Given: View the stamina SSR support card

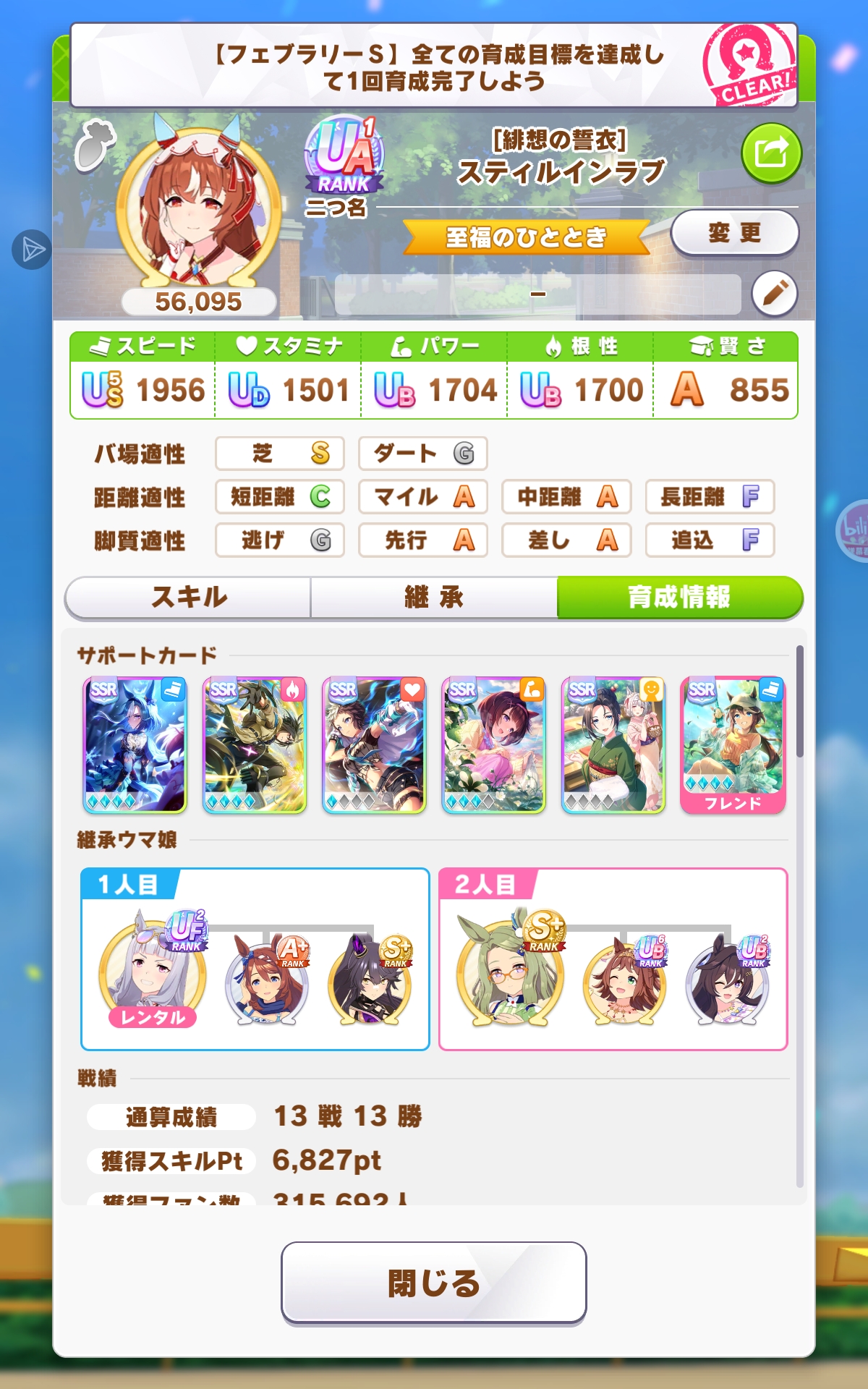Looking at the screenshot, I should (374, 745).
